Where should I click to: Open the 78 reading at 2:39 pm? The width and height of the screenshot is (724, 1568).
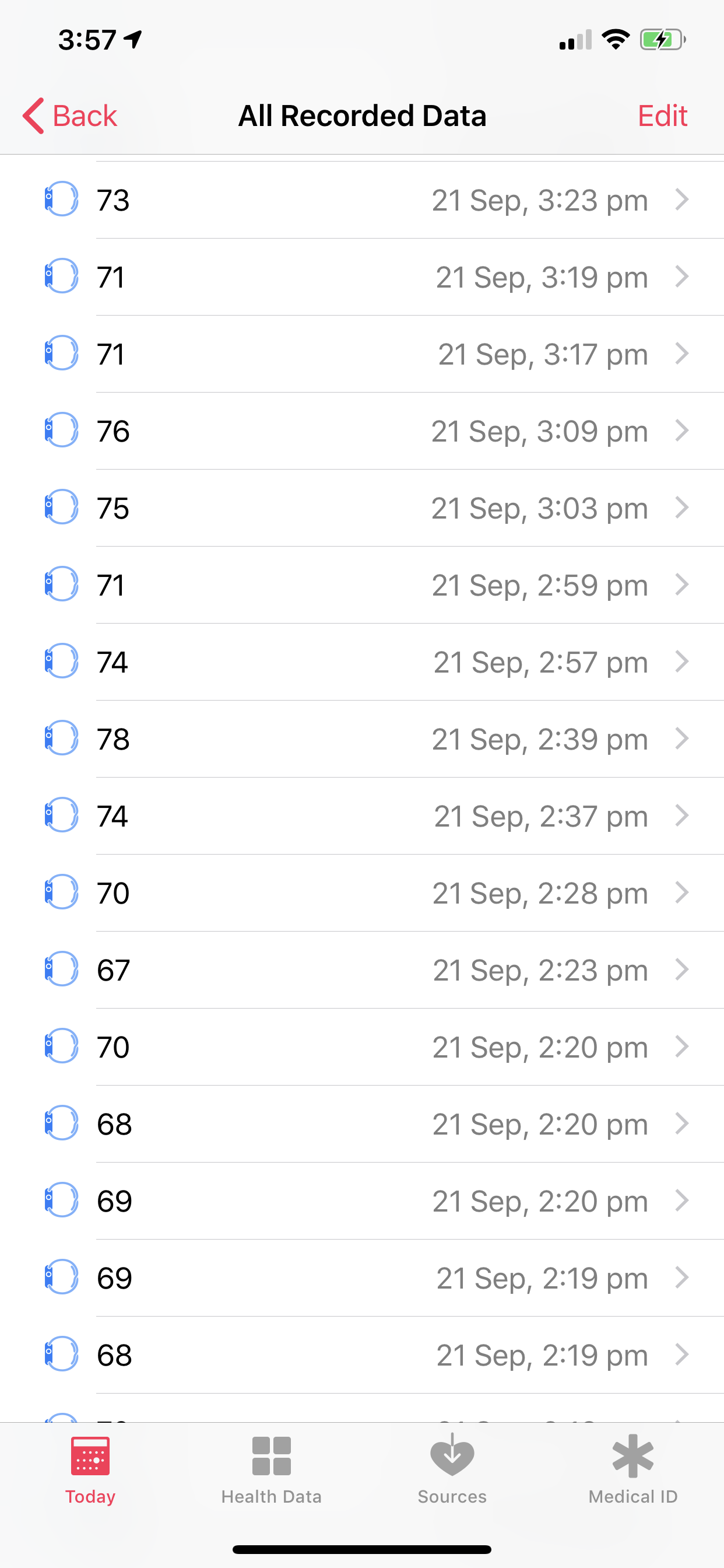(362, 739)
